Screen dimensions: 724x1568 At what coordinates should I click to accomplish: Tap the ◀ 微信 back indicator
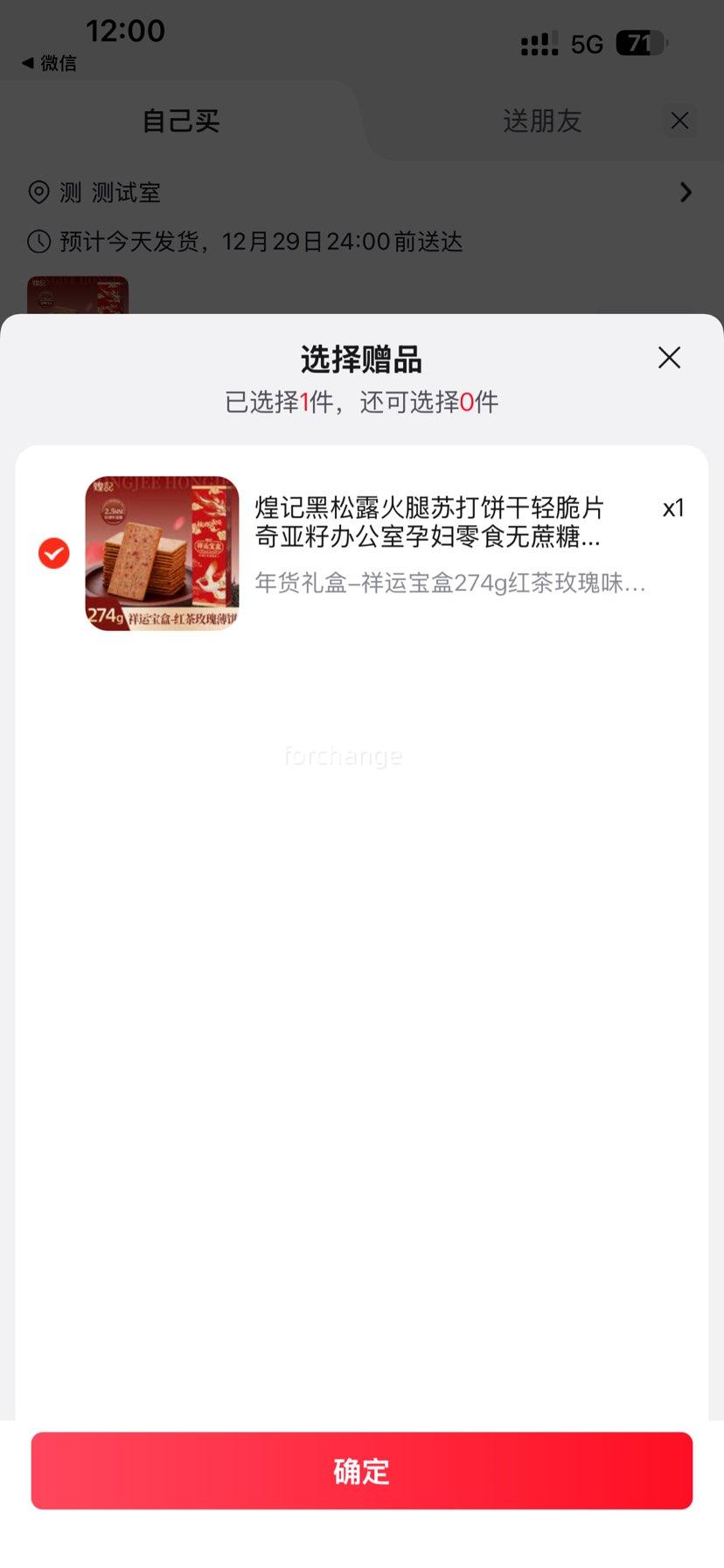pyautogui.click(x=45, y=64)
